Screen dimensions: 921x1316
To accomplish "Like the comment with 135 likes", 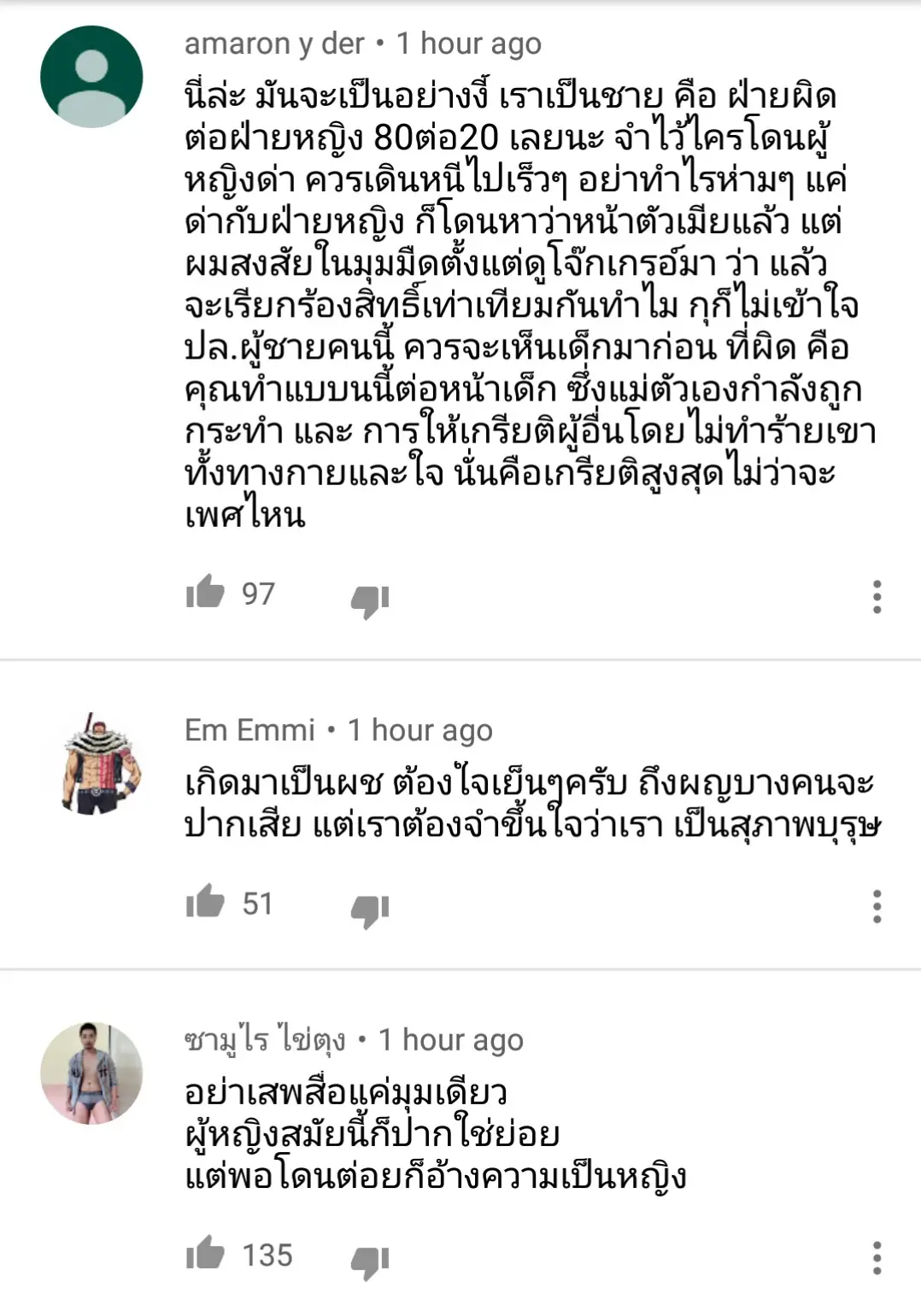I will 205,1253.
